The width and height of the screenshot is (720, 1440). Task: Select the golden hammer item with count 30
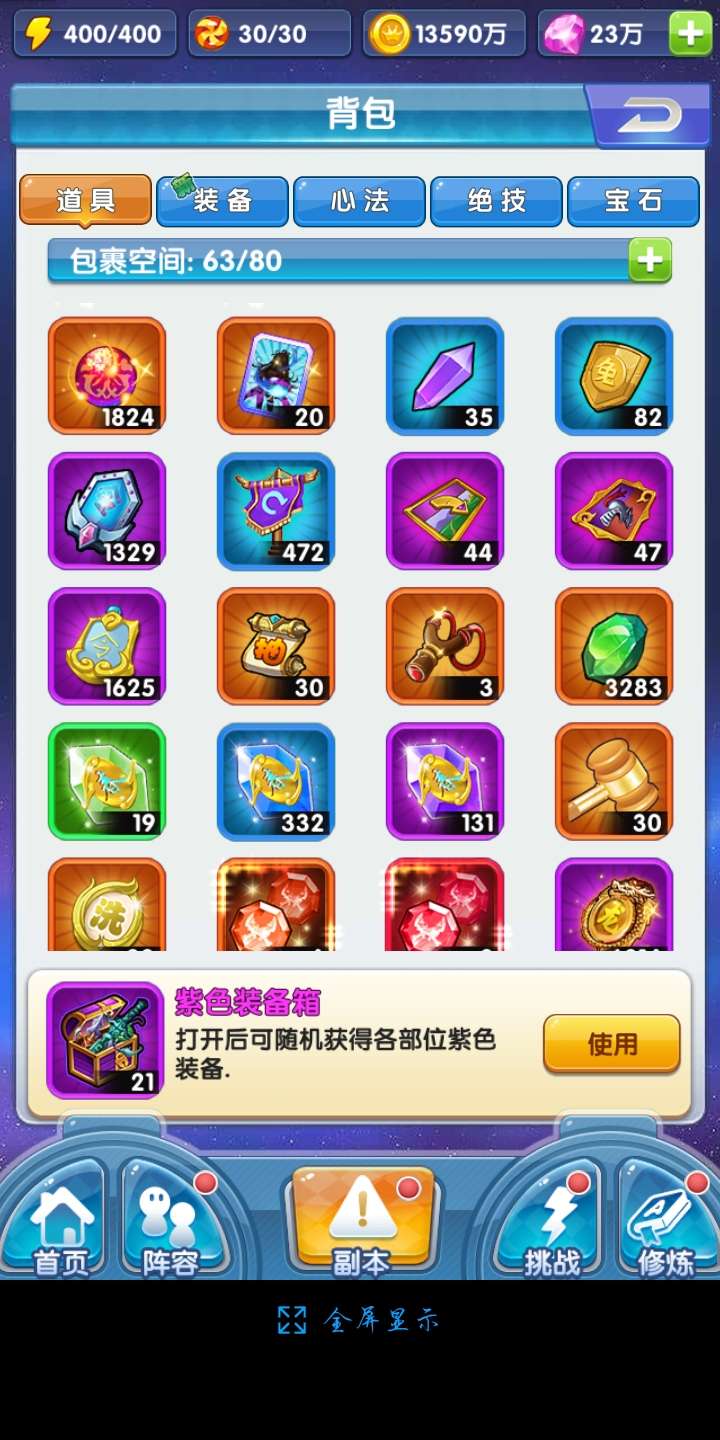[614, 781]
